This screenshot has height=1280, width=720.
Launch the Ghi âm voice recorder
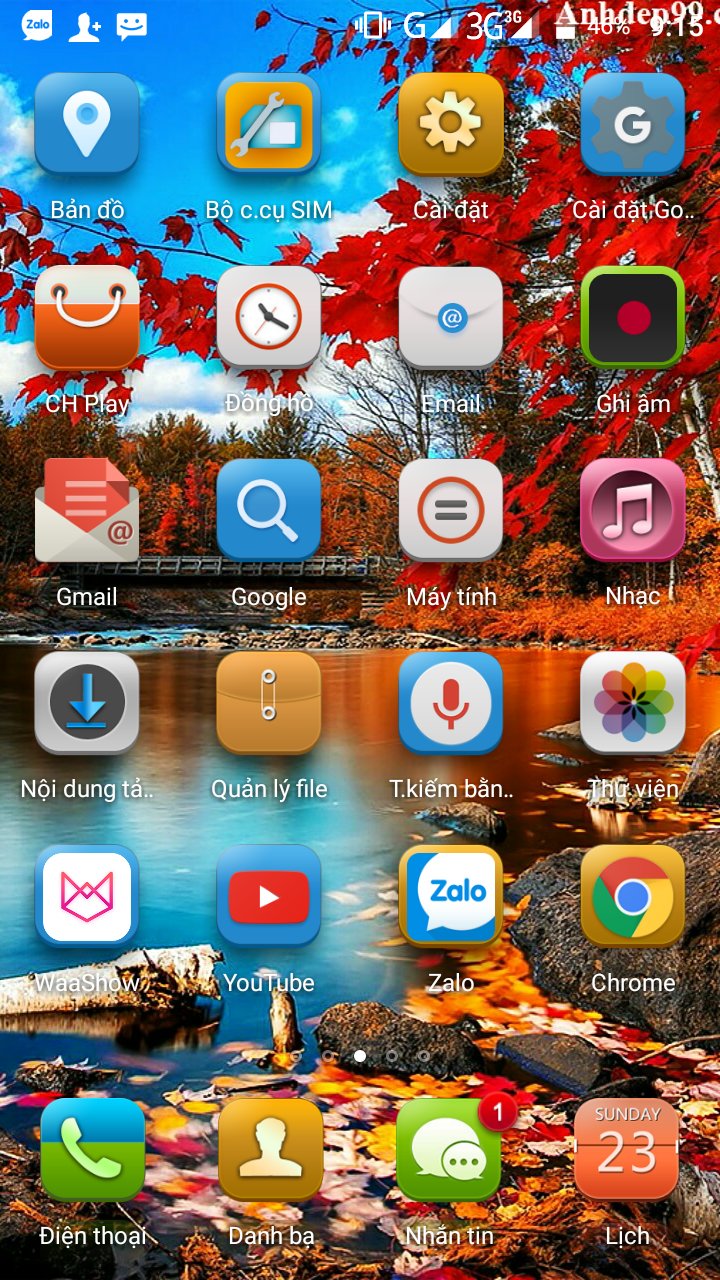point(633,317)
